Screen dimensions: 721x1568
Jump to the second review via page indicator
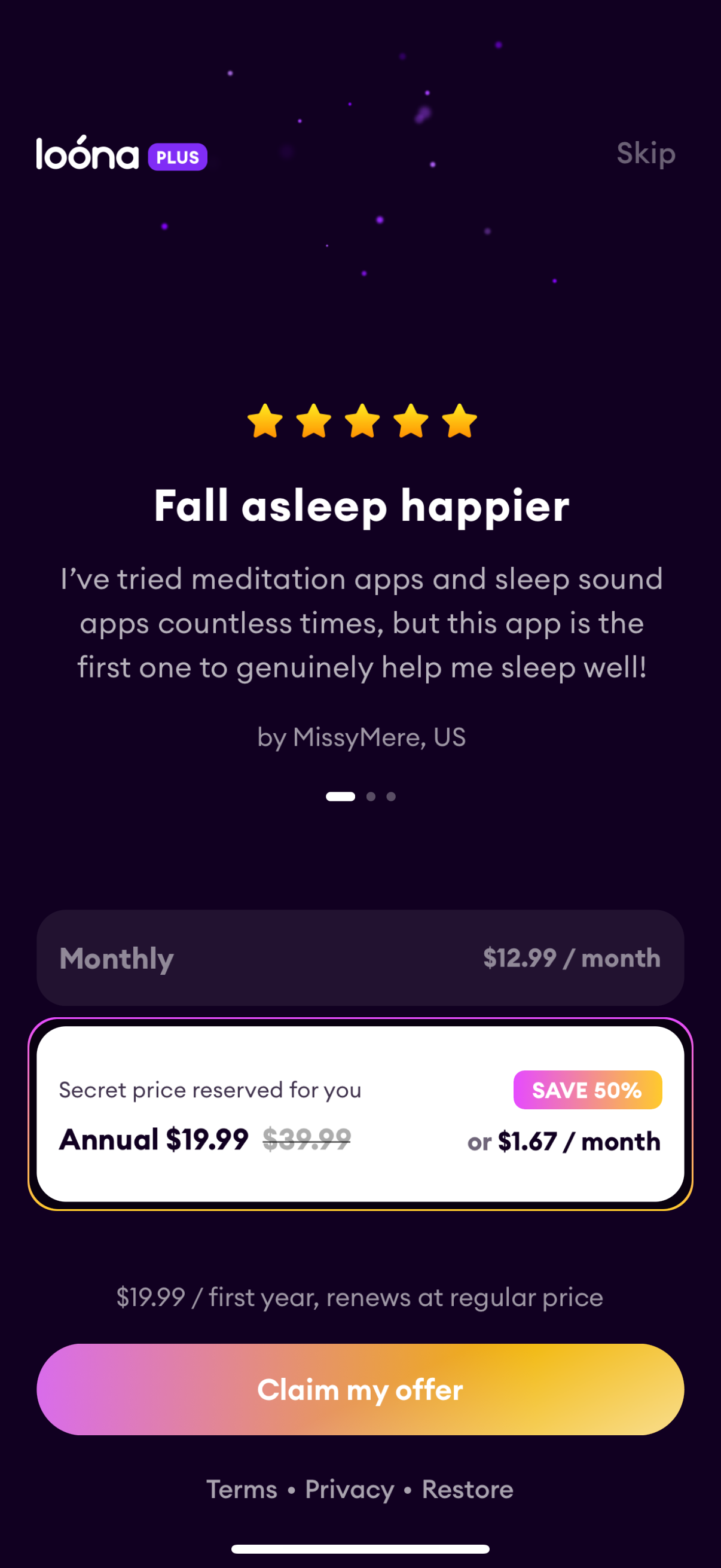[371, 796]
